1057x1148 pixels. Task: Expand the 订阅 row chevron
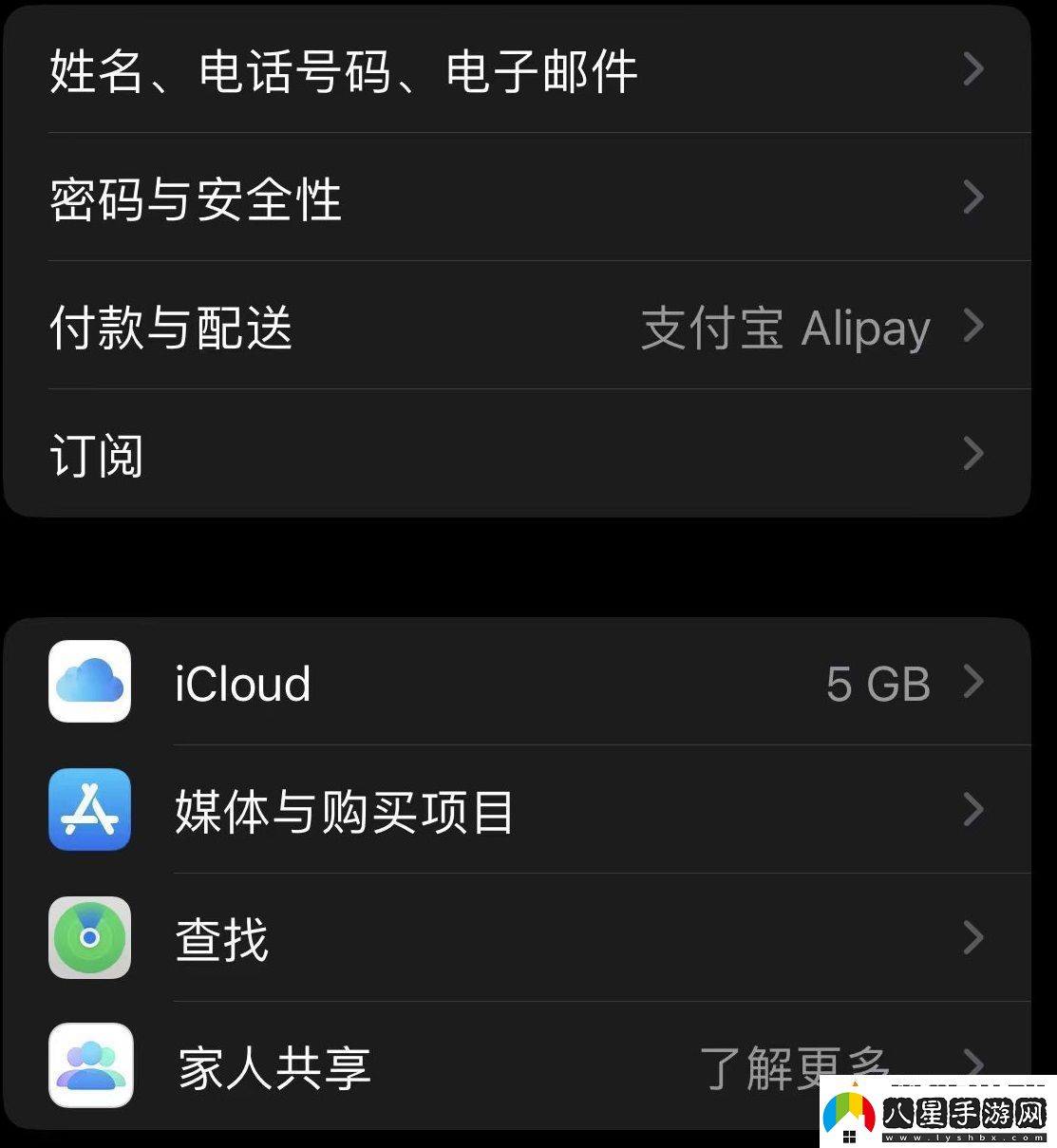[972, 454]
